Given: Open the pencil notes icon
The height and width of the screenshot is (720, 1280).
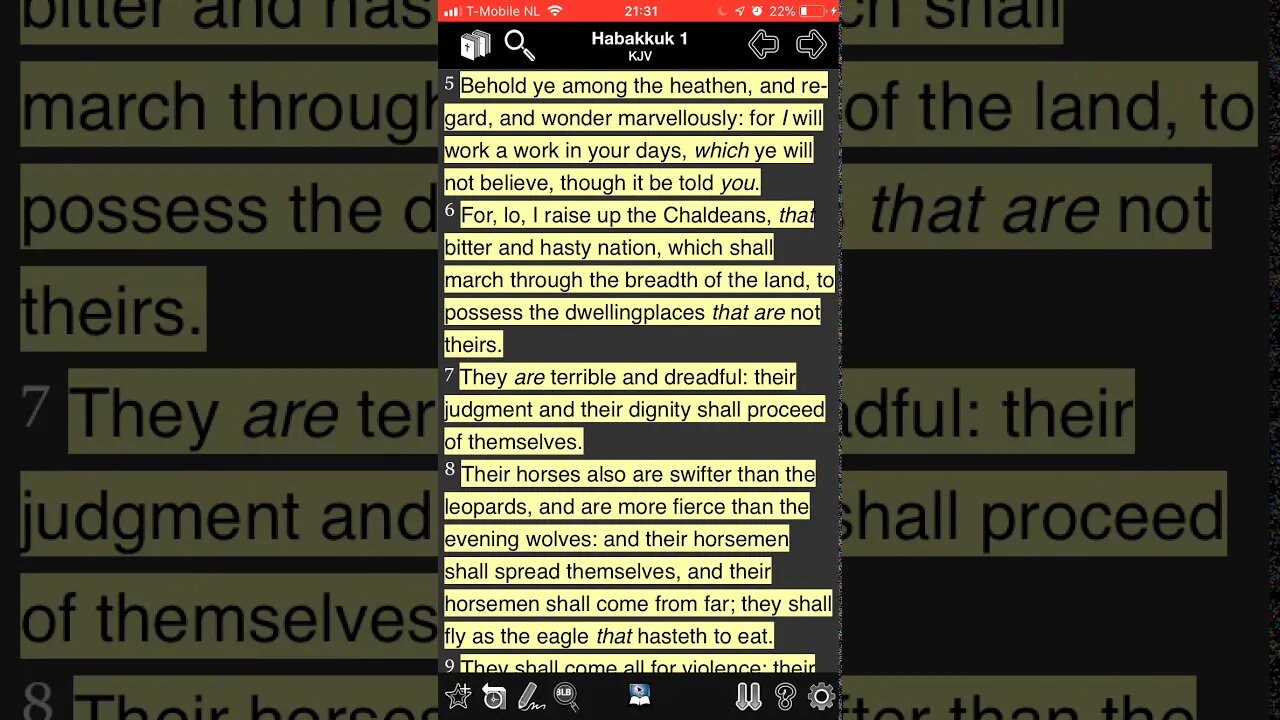Looking at the screenshot, I should [530, 696].
